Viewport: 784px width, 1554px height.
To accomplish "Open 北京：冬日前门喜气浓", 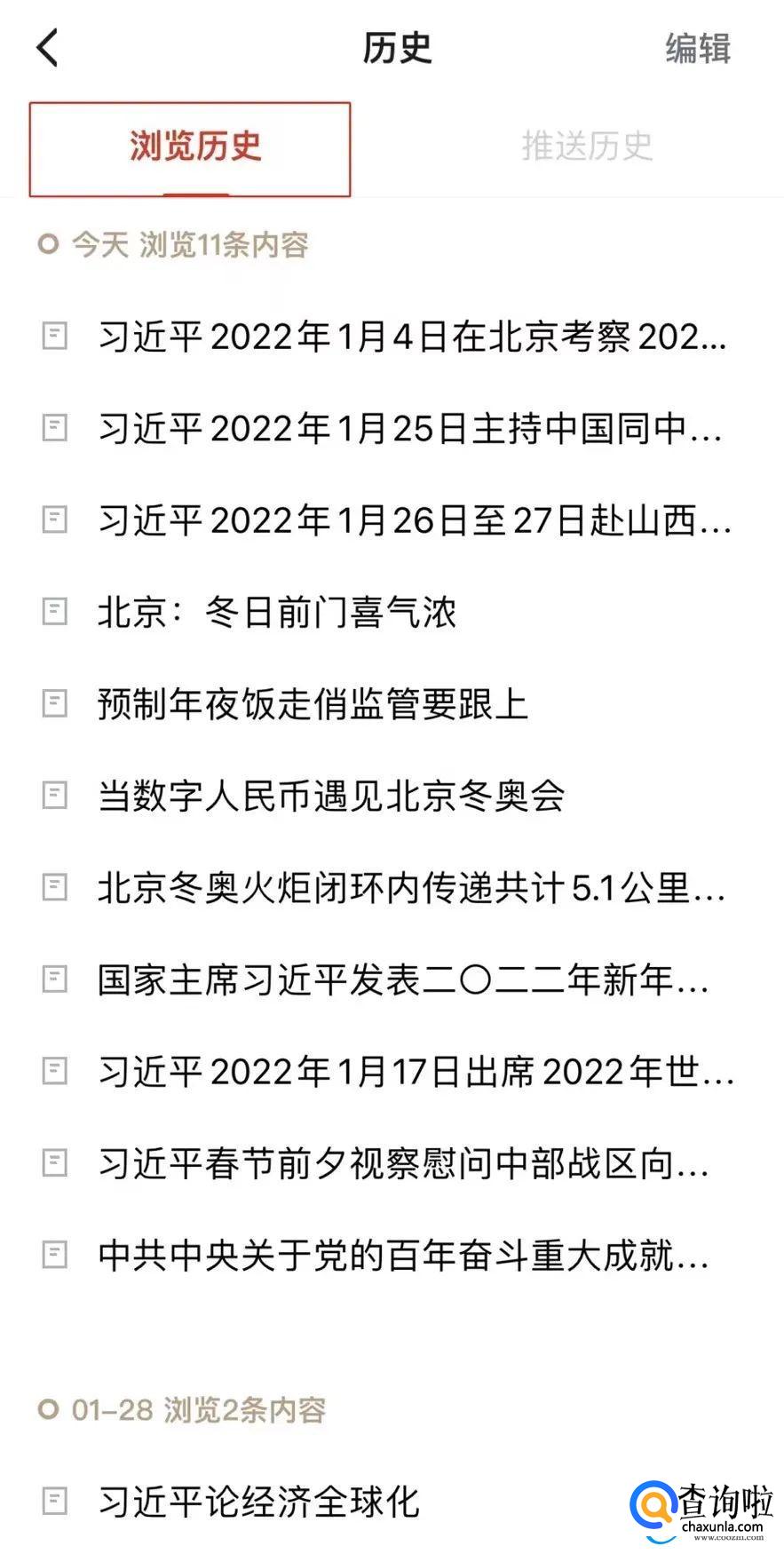I will (277, 613).
